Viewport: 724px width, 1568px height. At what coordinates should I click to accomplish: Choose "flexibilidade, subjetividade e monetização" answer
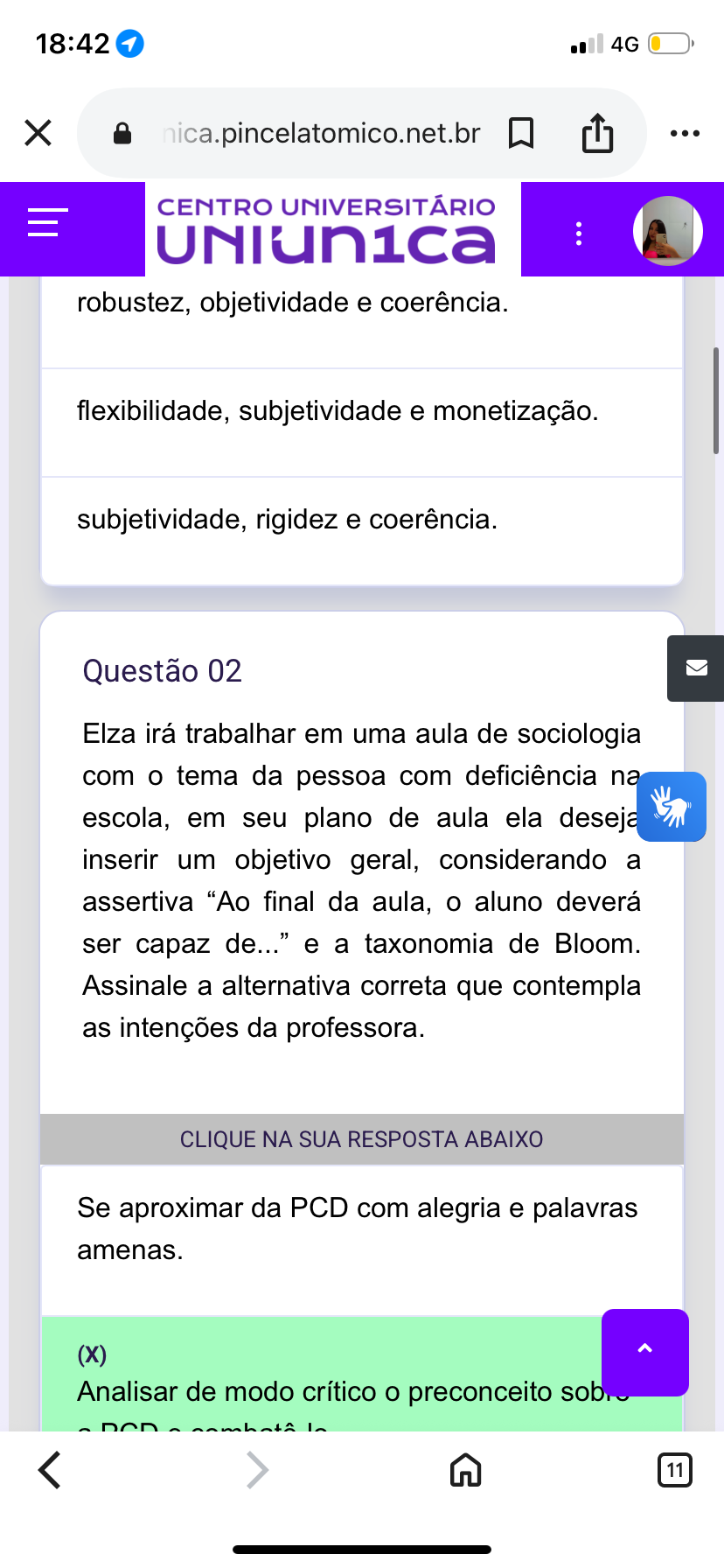[x=338, y=411]
